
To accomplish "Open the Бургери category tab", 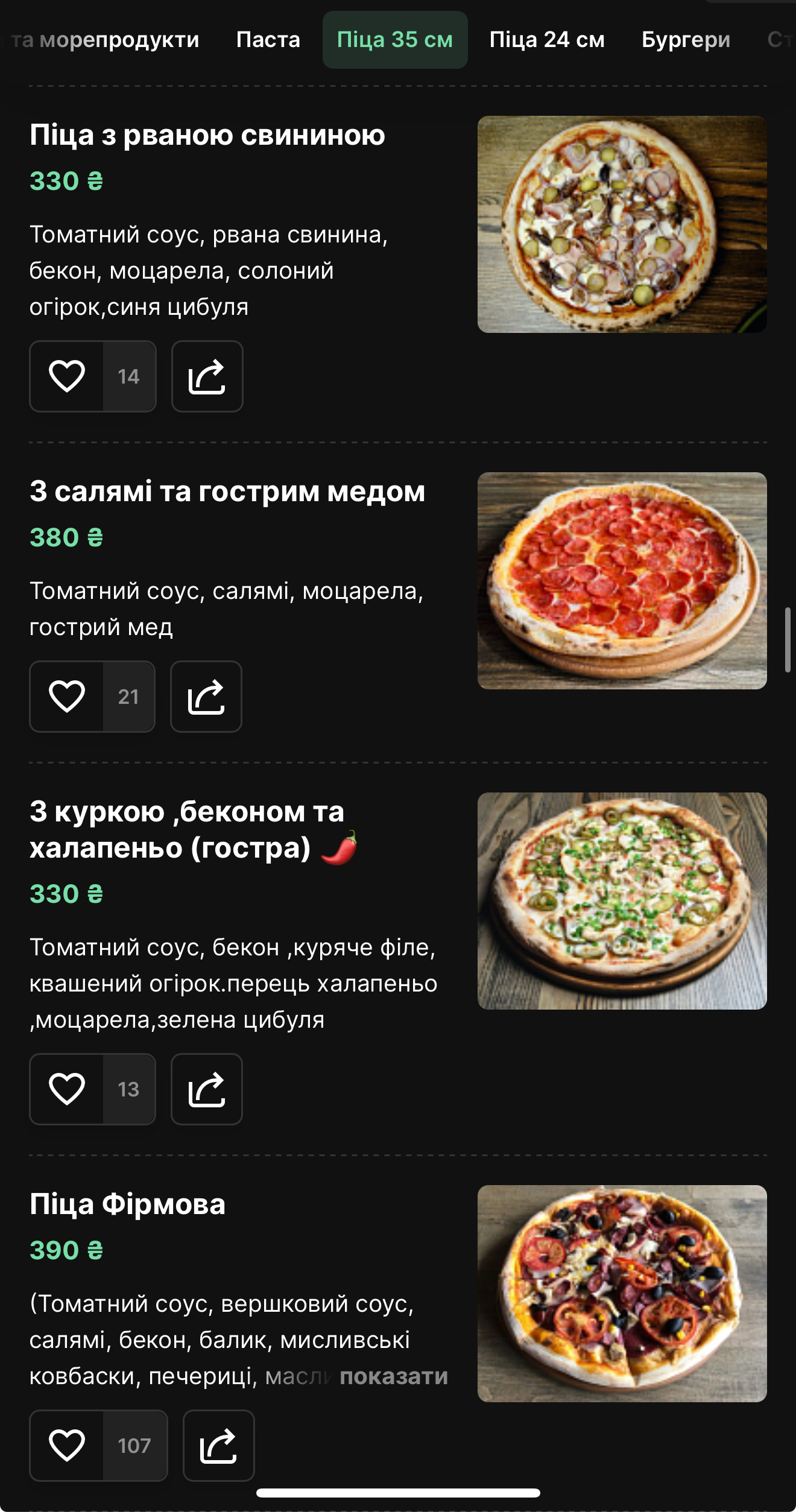I will (x=686, y=40).
